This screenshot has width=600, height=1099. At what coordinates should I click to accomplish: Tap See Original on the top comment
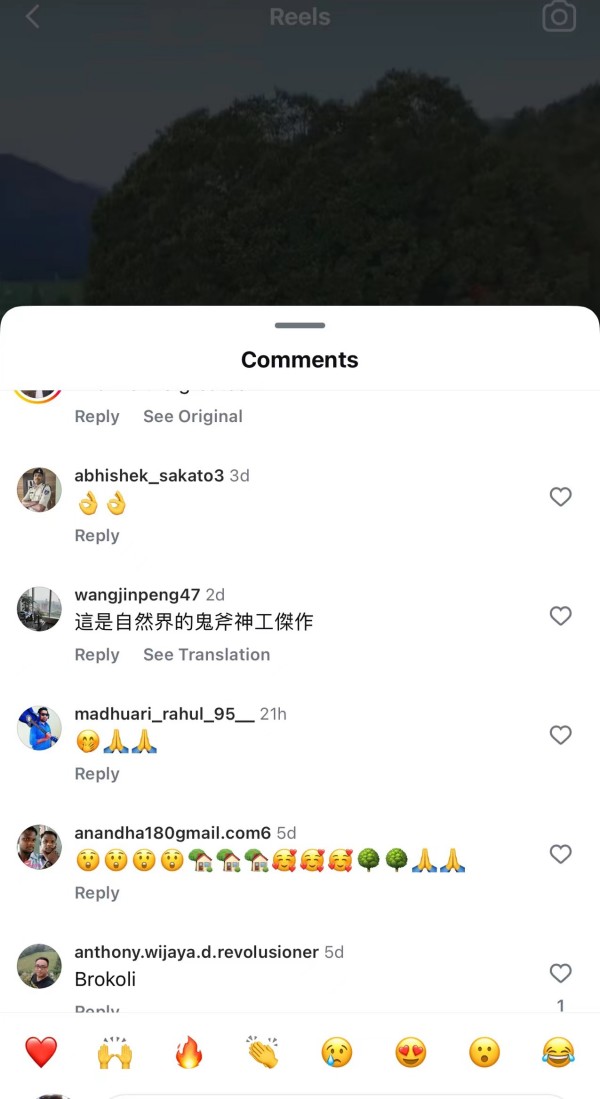click(192, 417)
